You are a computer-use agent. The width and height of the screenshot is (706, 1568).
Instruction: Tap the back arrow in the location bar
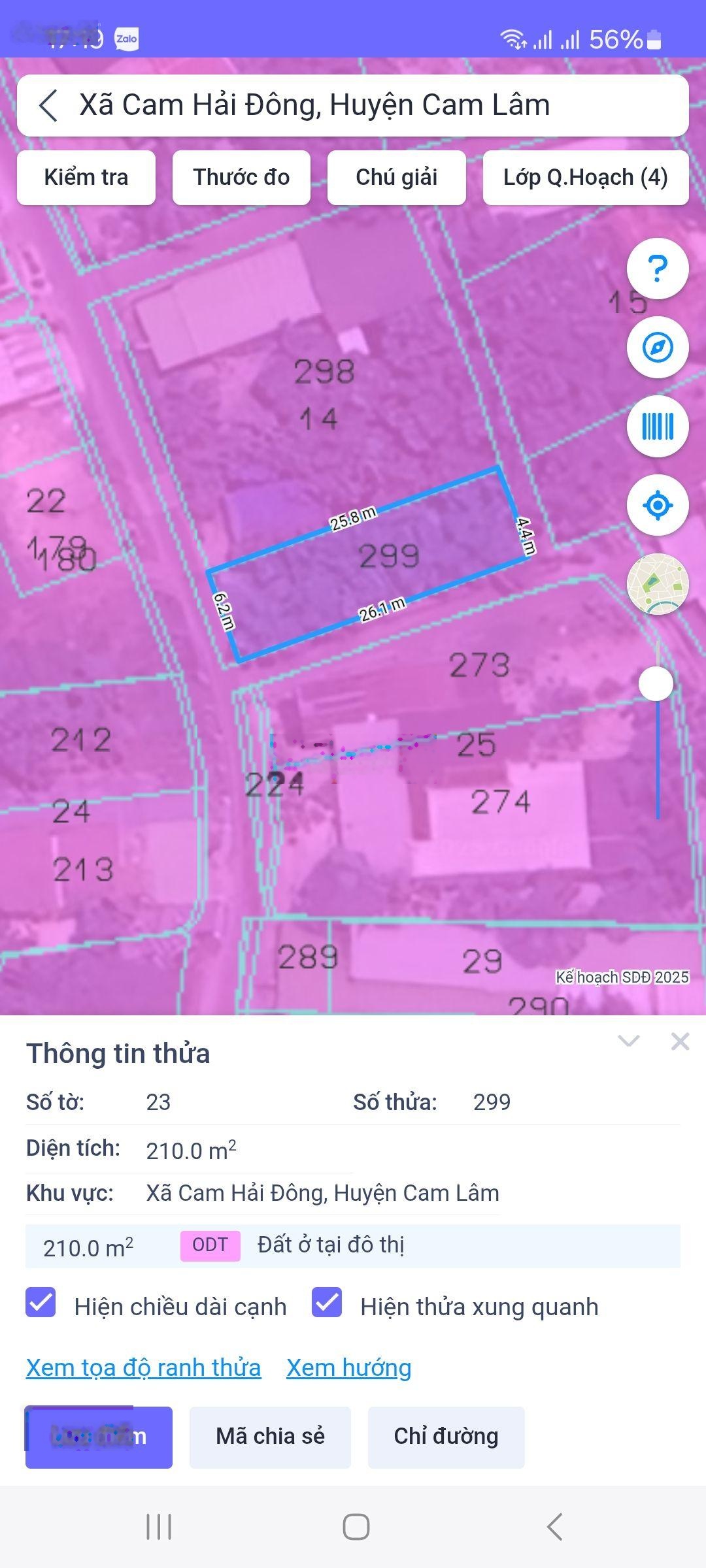click(49, 105)
